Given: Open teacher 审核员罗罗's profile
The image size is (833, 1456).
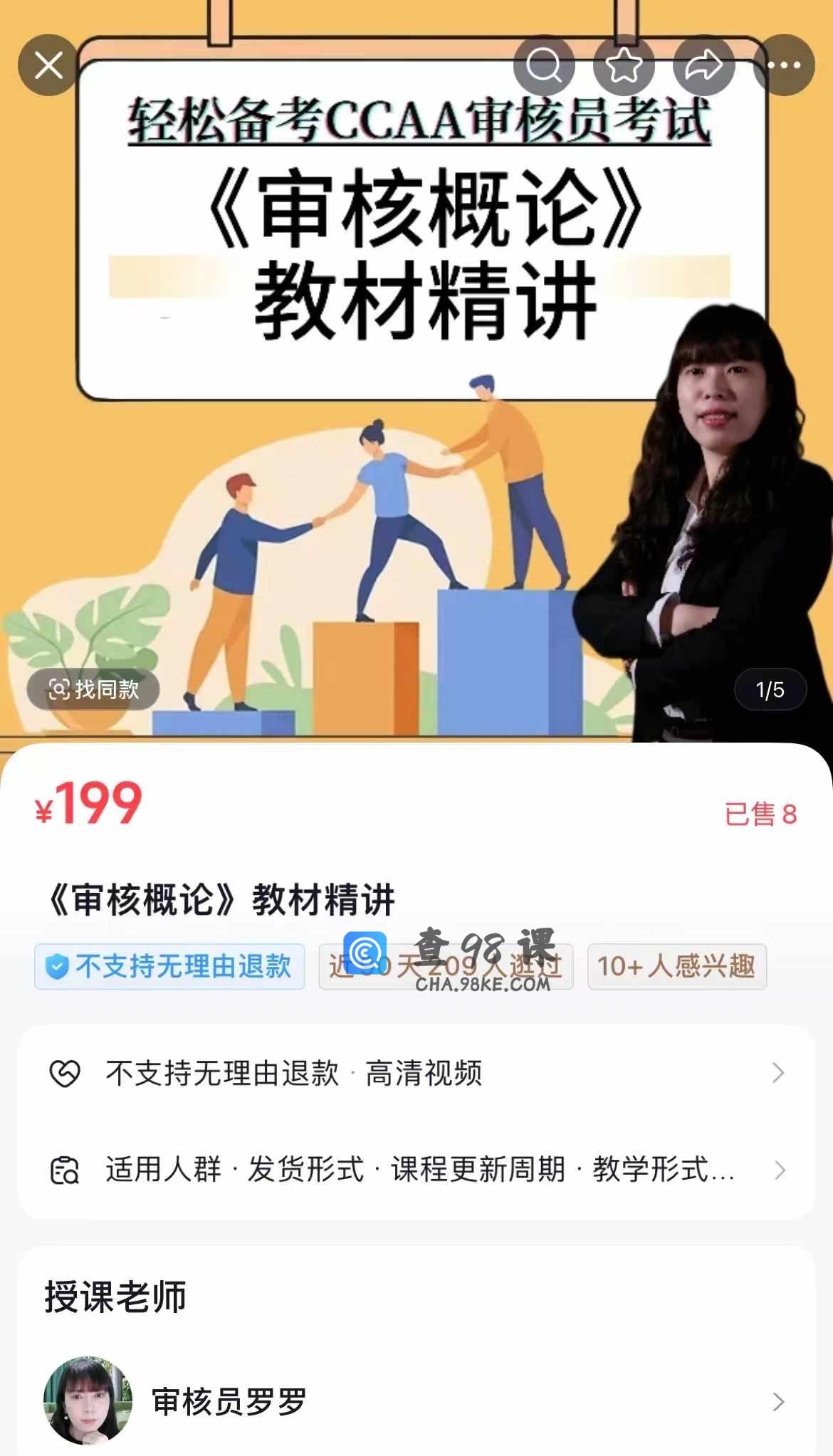Looking at the screenshot, I should tap(416, 1401).
